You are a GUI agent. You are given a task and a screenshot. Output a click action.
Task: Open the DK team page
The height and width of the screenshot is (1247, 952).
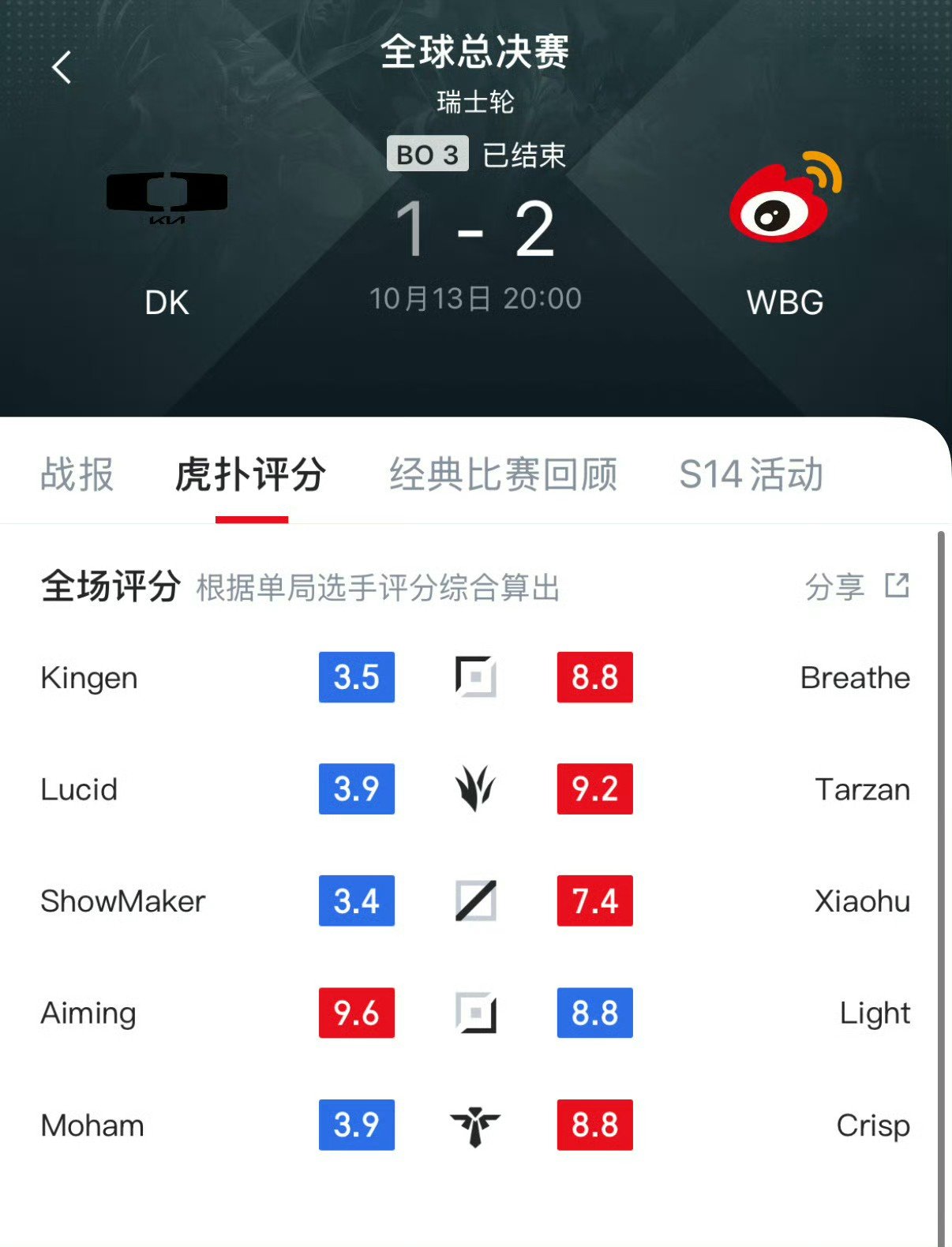click(x=167, y=199)
